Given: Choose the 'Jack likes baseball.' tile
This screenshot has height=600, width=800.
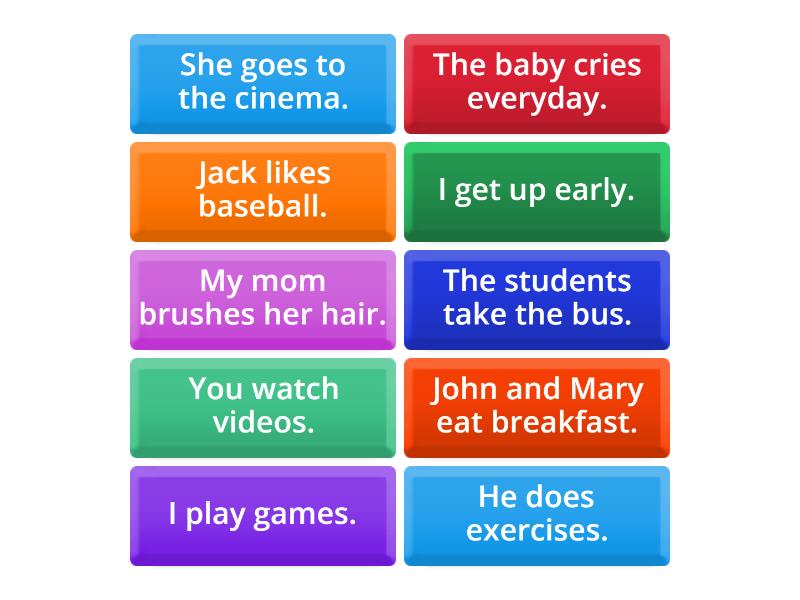Looking at the screenshot, I should [263, 191].
